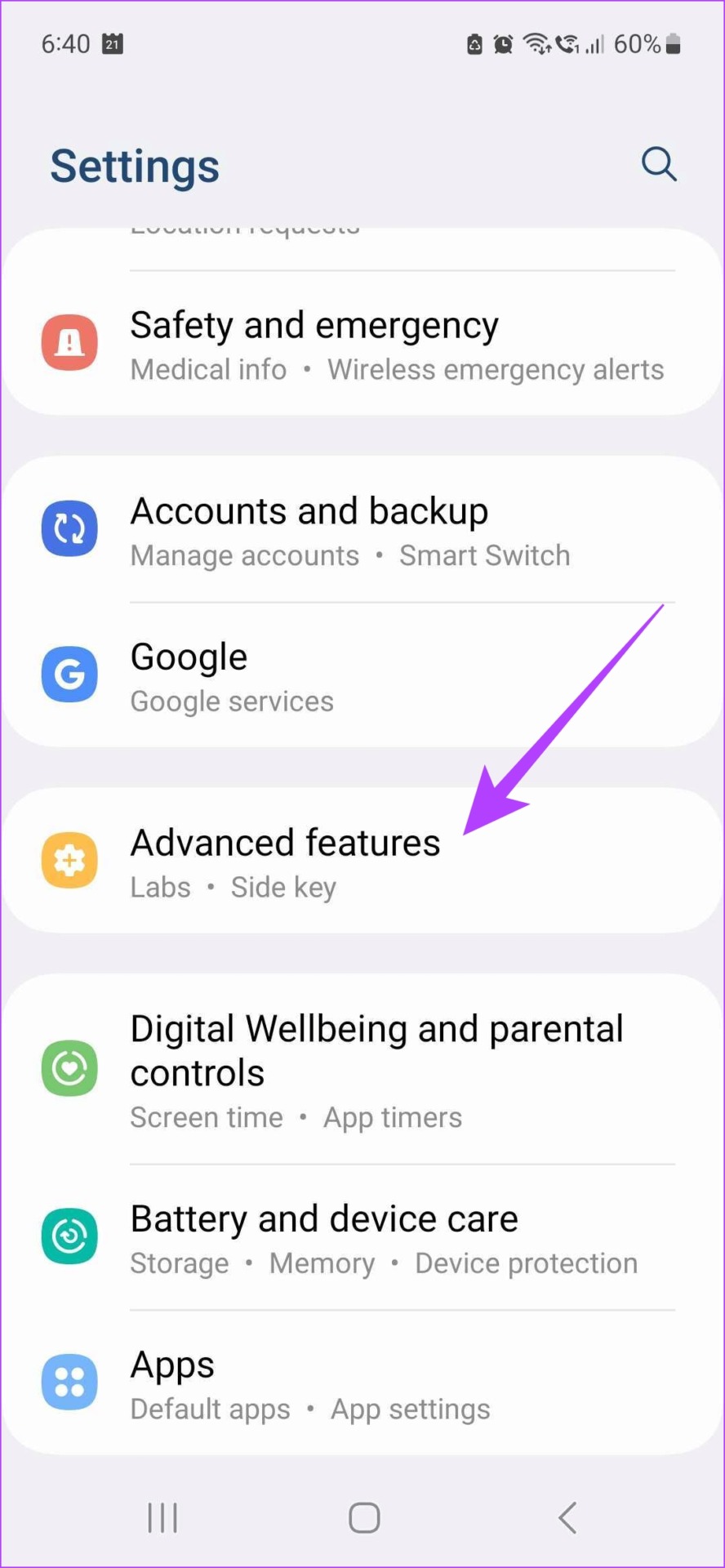Open Battery and device care

(362, 1237)
